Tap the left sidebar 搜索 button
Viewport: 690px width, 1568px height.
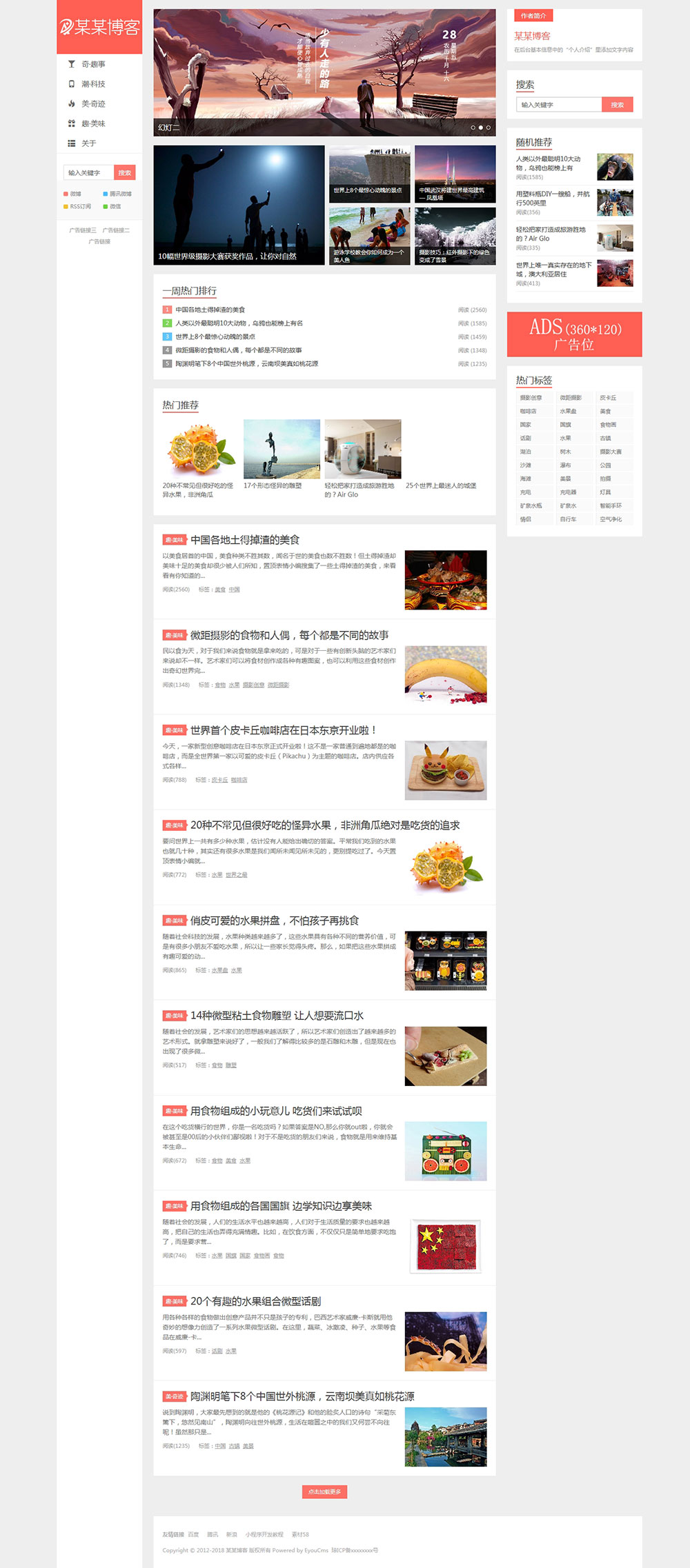click(x=124, y=172)
